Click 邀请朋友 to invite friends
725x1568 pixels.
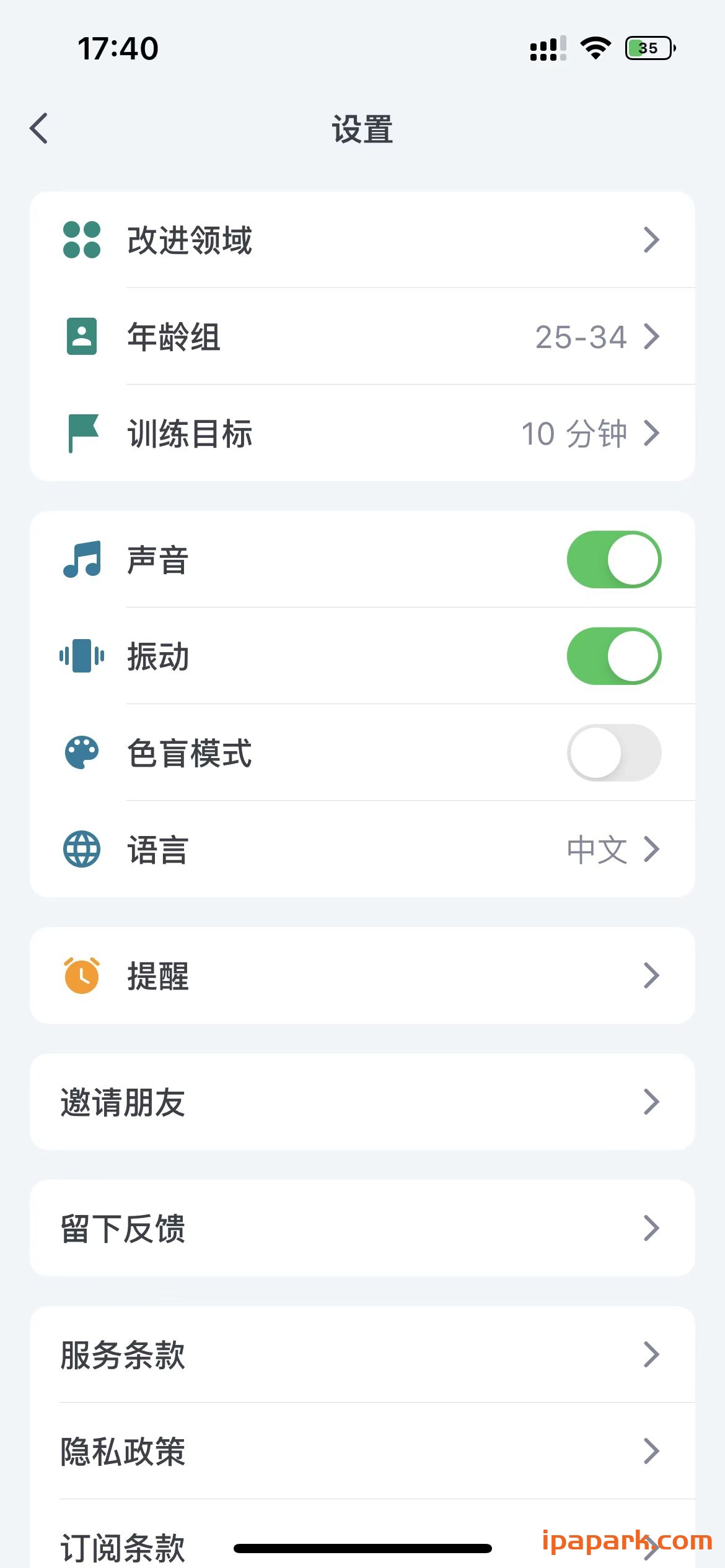pos(362,1102)
